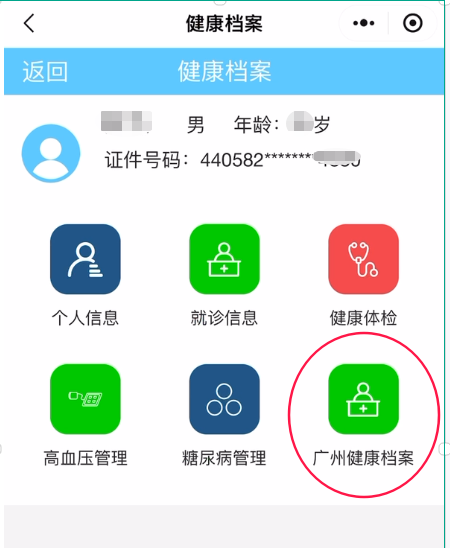Tap the 返回 button in the blue bar
This screenshot has width=450, height=548.
[45, 72]
